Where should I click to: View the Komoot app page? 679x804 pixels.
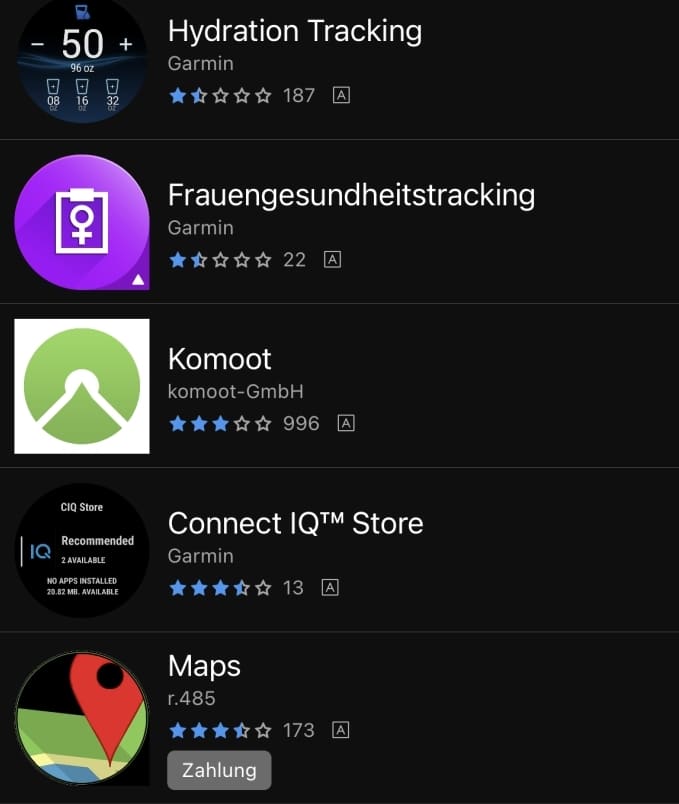[x=220, y=359]
